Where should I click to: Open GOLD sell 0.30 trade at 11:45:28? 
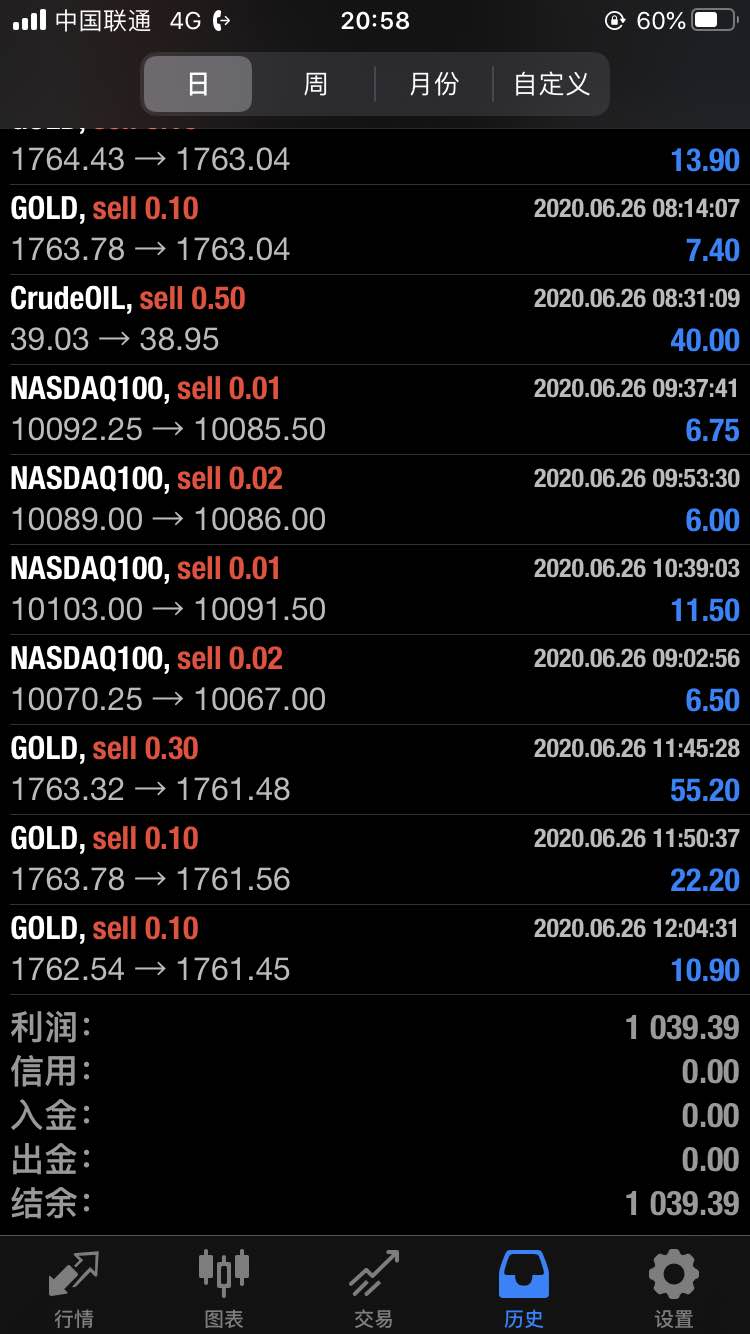click(x=375, y=770)
